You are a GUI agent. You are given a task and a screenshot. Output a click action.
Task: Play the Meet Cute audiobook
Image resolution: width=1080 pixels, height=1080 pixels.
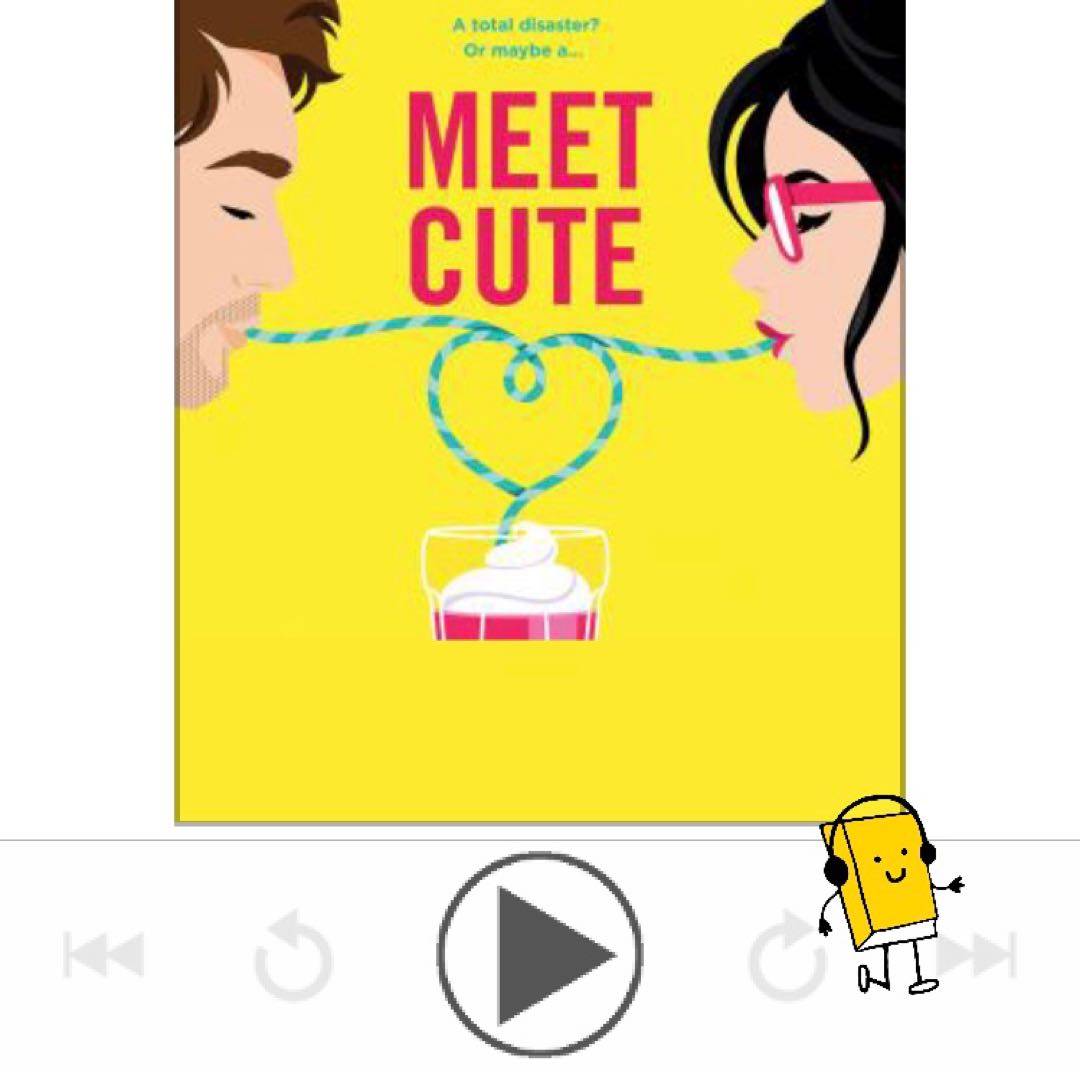pos(540,954)
